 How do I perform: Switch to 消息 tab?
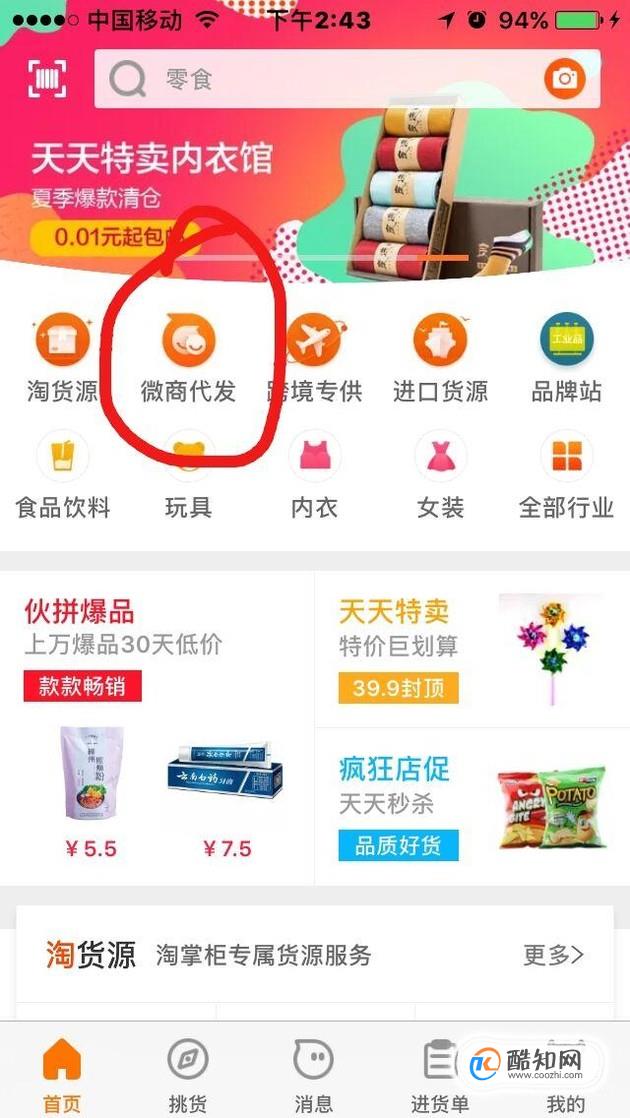[313, 1075]
